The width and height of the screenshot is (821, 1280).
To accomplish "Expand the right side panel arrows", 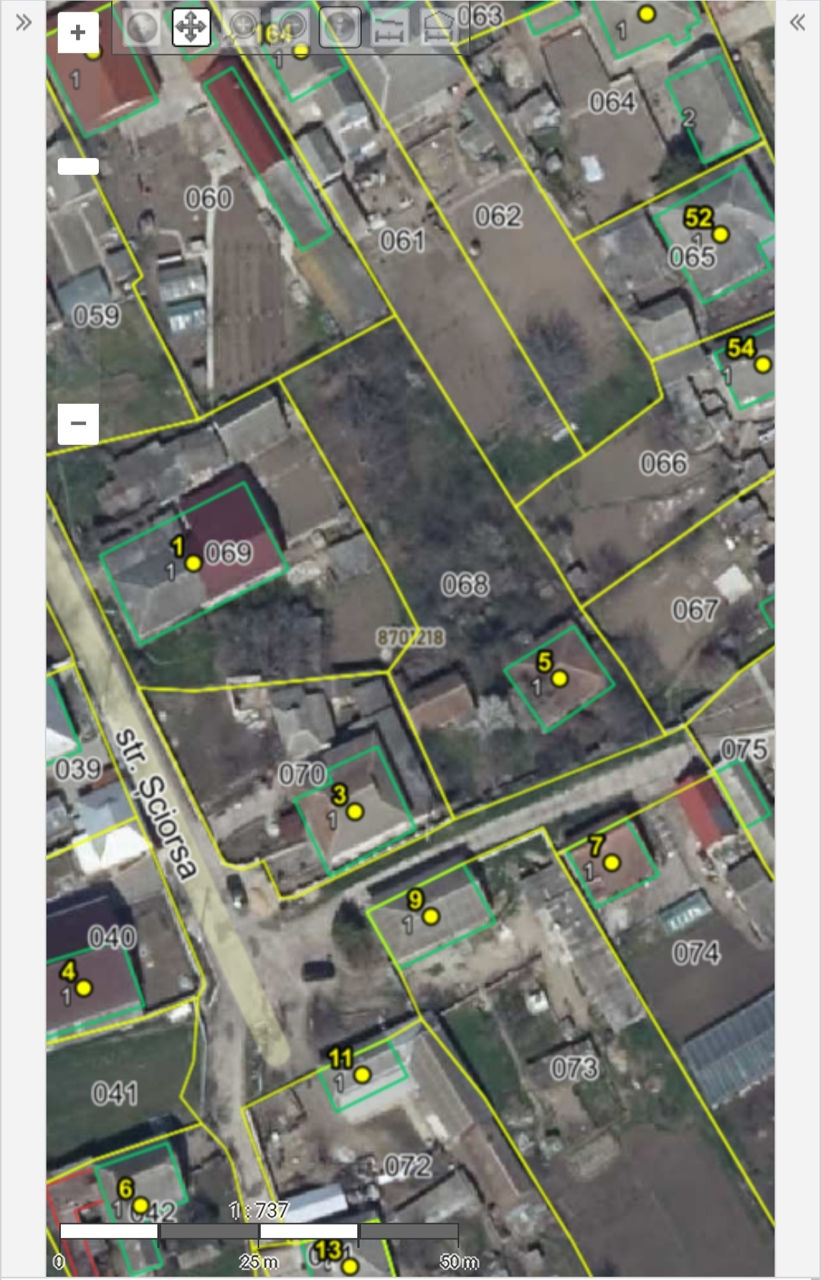I will pos(797,23).
